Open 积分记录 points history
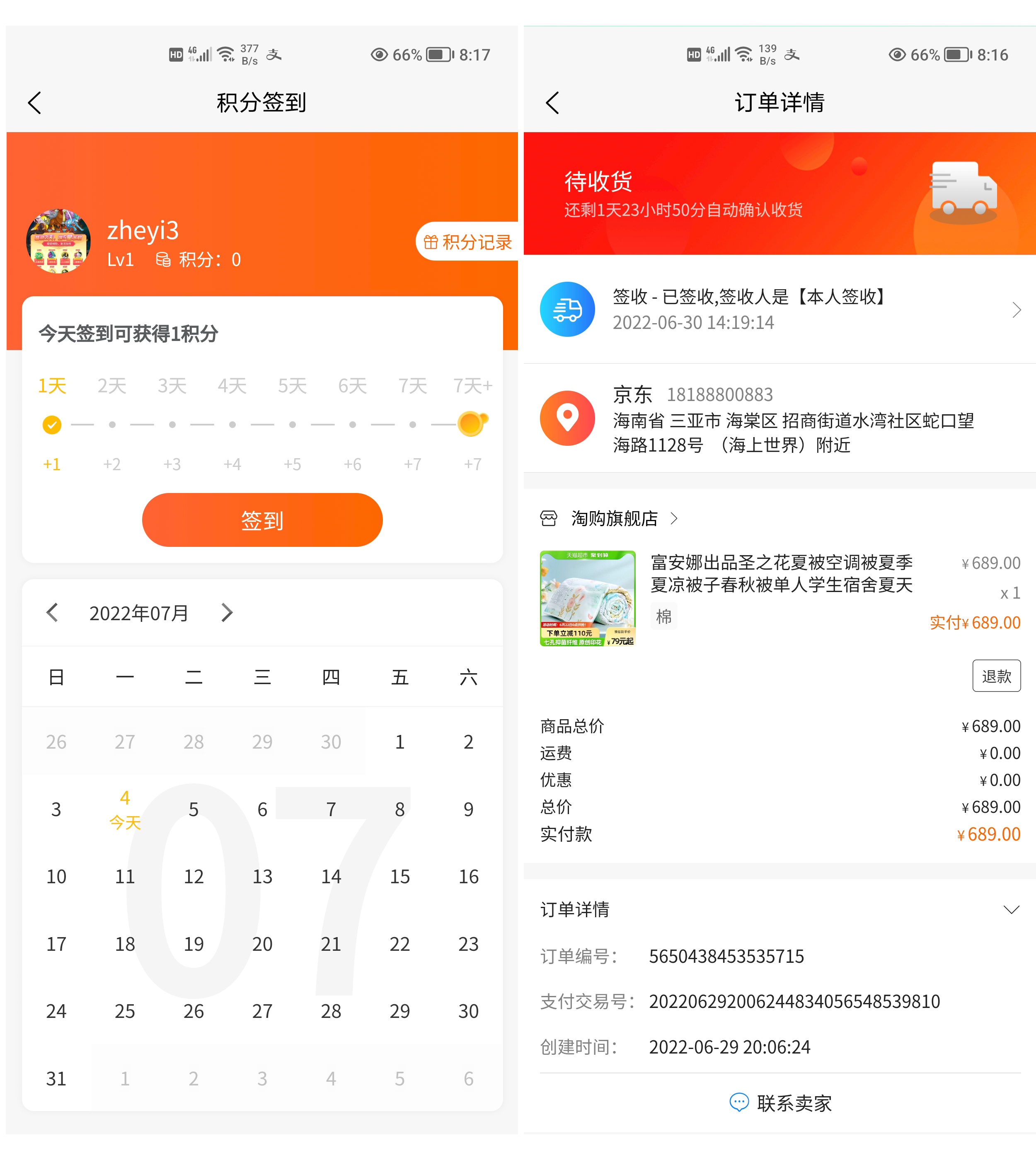The height and width of the screenshot is (1160, 1036). [468, 242]
